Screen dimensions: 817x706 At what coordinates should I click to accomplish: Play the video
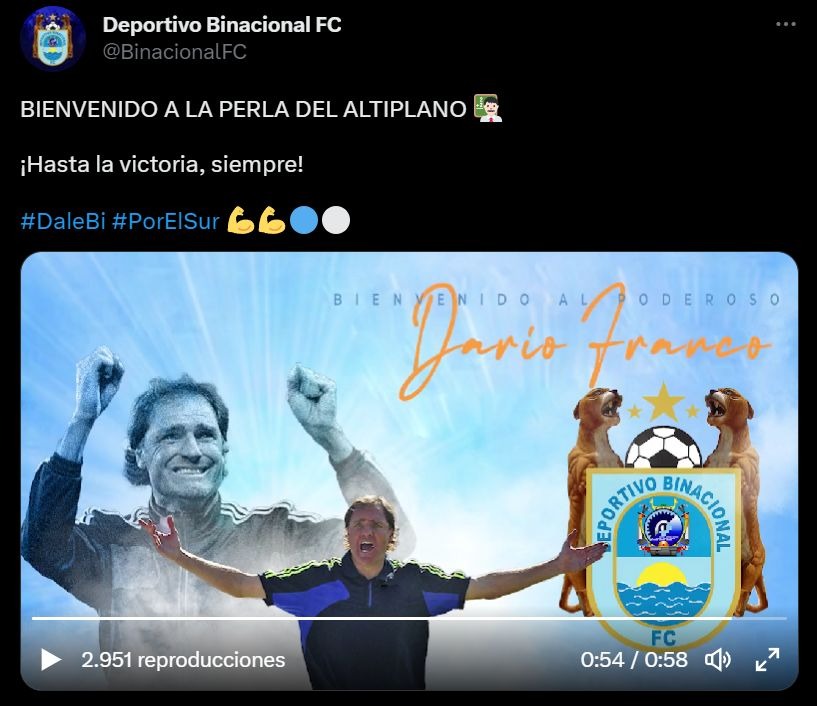pos(50,660)
